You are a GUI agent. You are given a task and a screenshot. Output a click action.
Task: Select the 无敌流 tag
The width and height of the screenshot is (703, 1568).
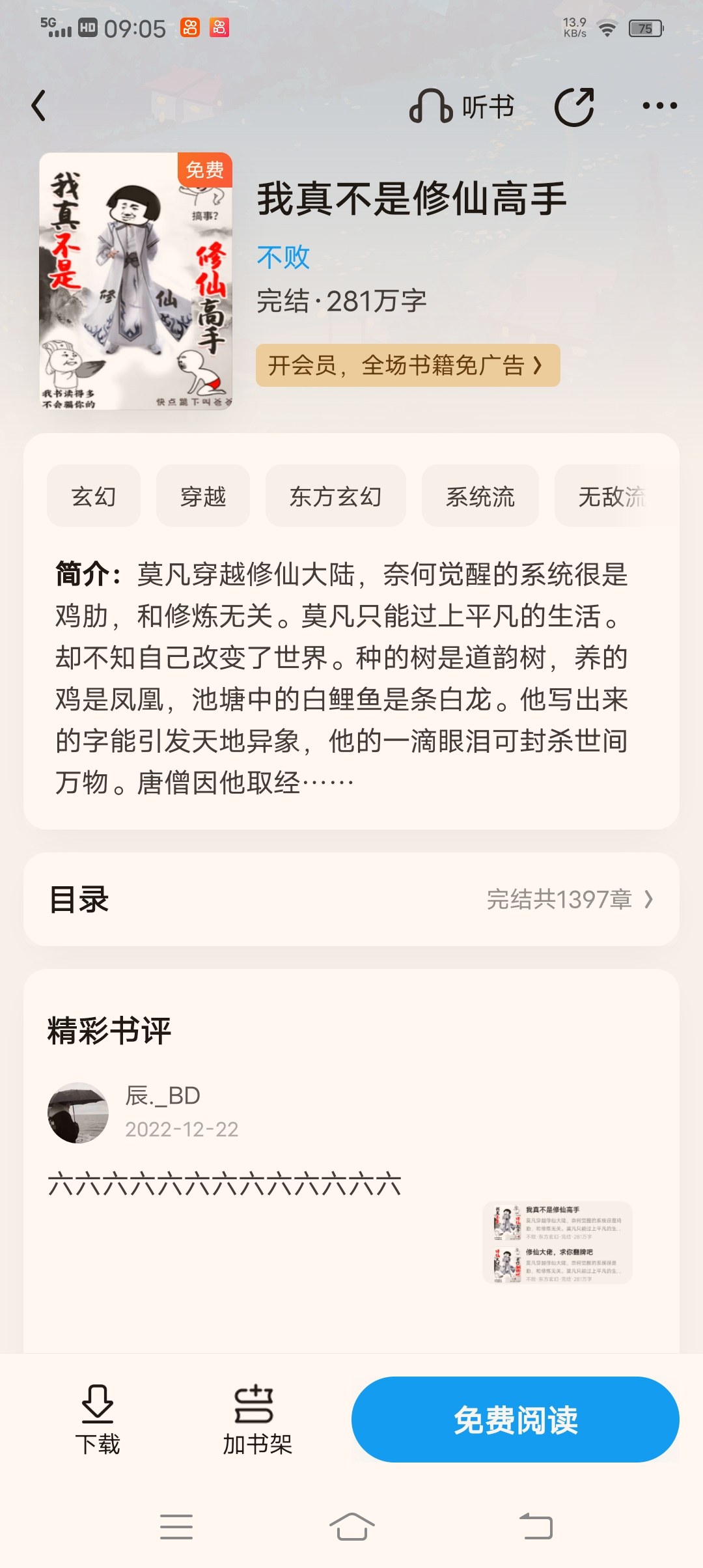tap(612, 496)
